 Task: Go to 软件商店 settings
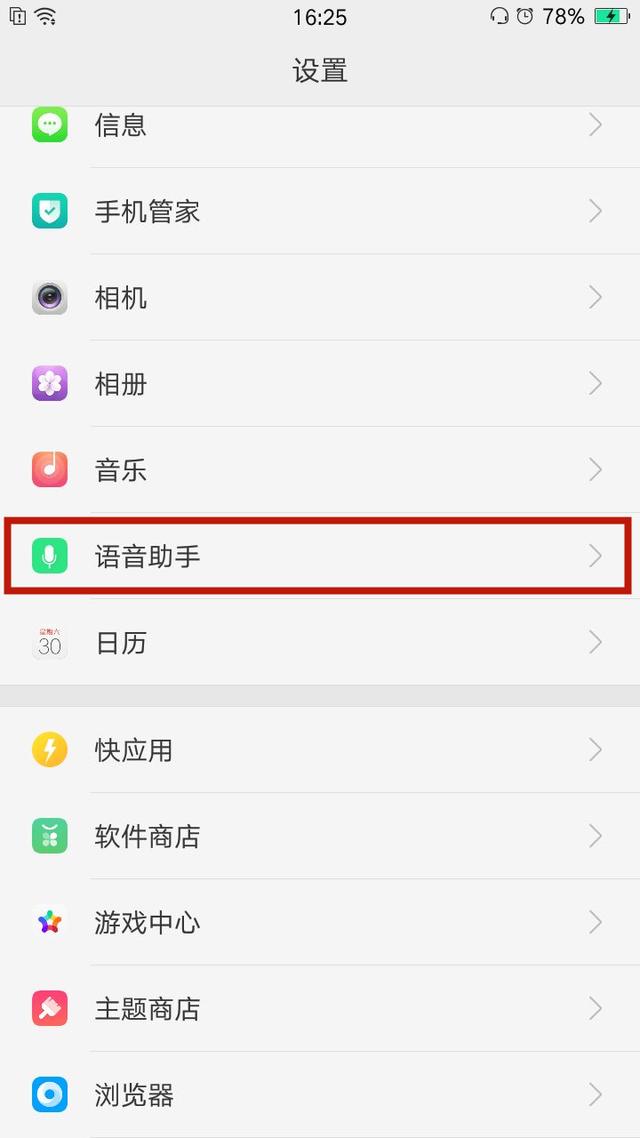(320, 836)
